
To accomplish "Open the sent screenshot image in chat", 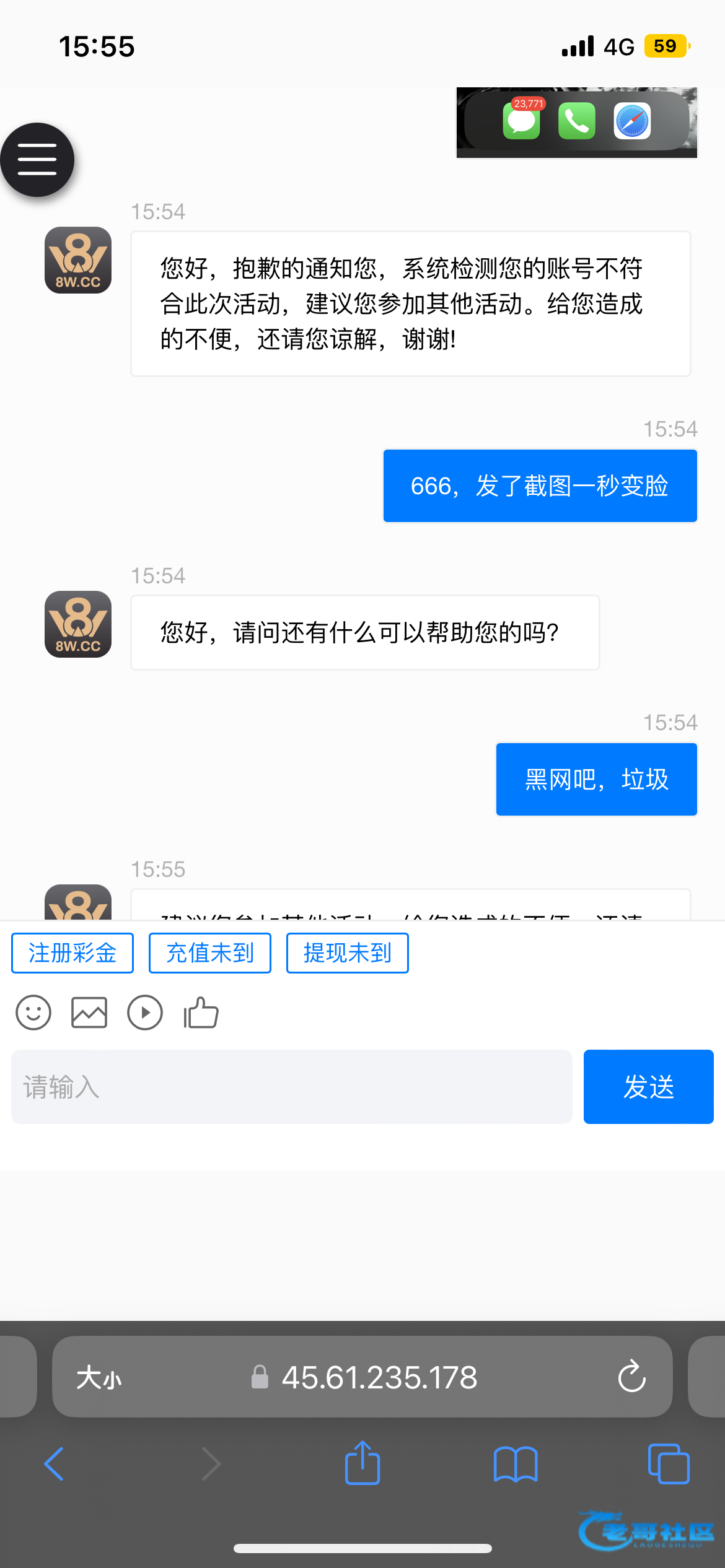I will pos(577,123).
